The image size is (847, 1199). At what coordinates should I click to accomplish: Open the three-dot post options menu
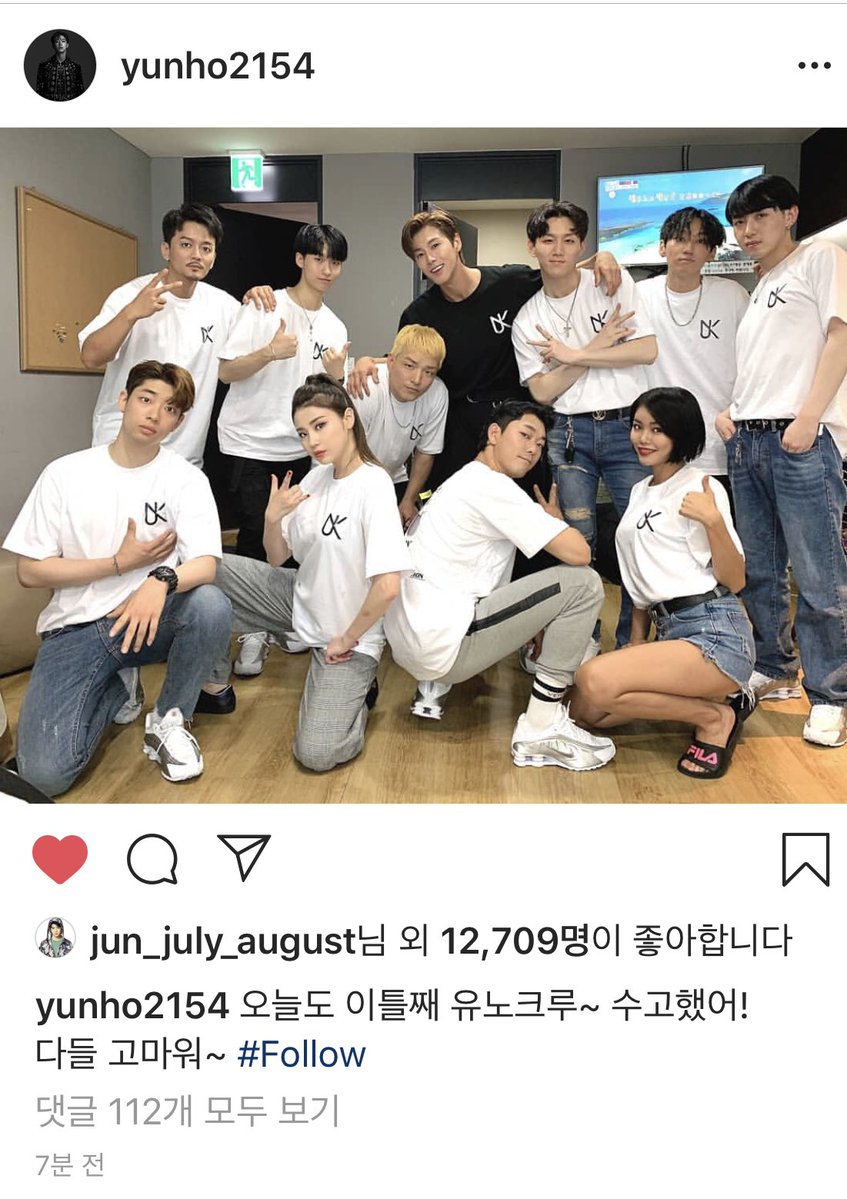tap(814, 67)
